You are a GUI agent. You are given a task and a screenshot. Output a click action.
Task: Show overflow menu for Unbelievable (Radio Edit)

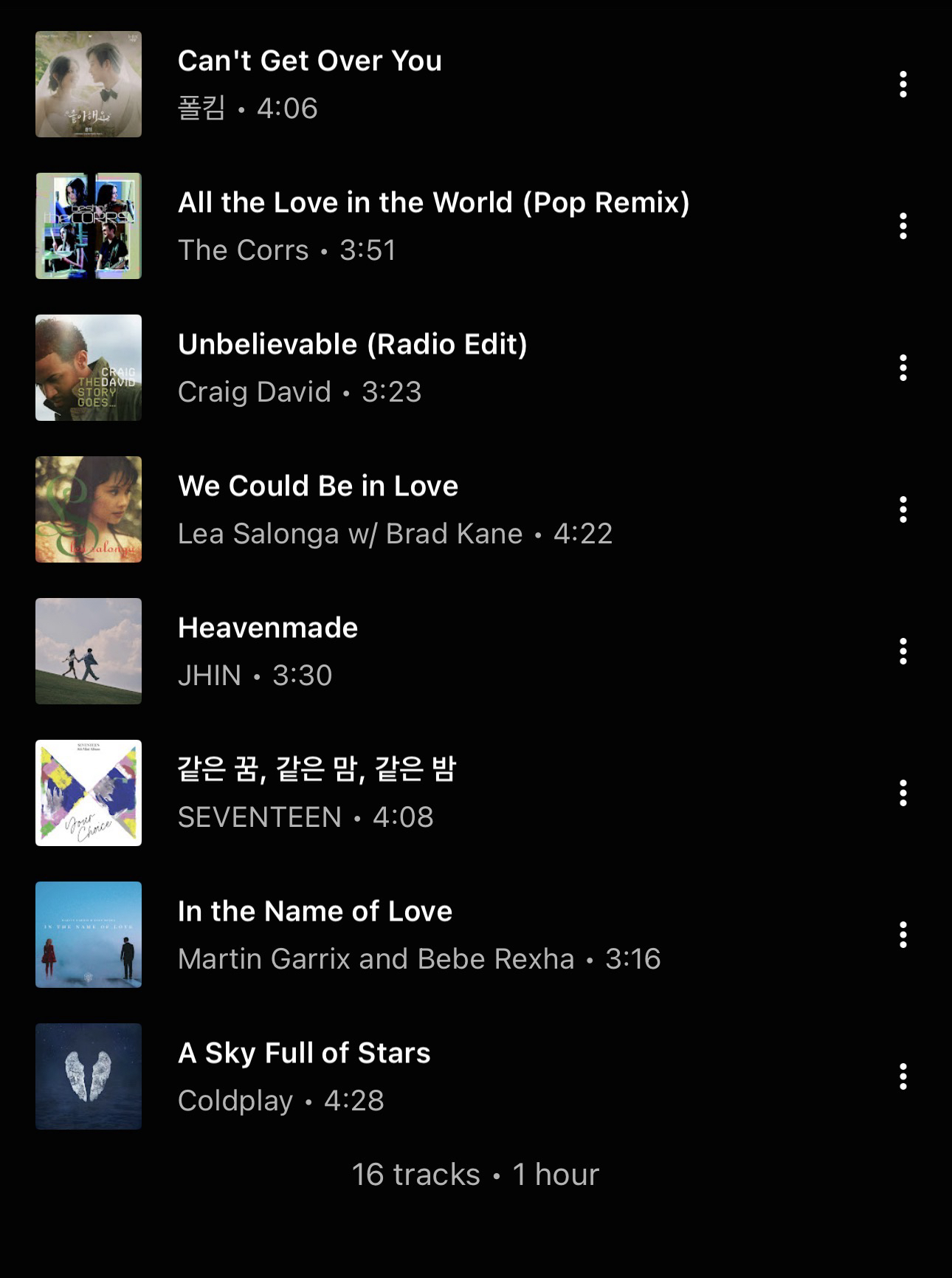pos(903,368)
